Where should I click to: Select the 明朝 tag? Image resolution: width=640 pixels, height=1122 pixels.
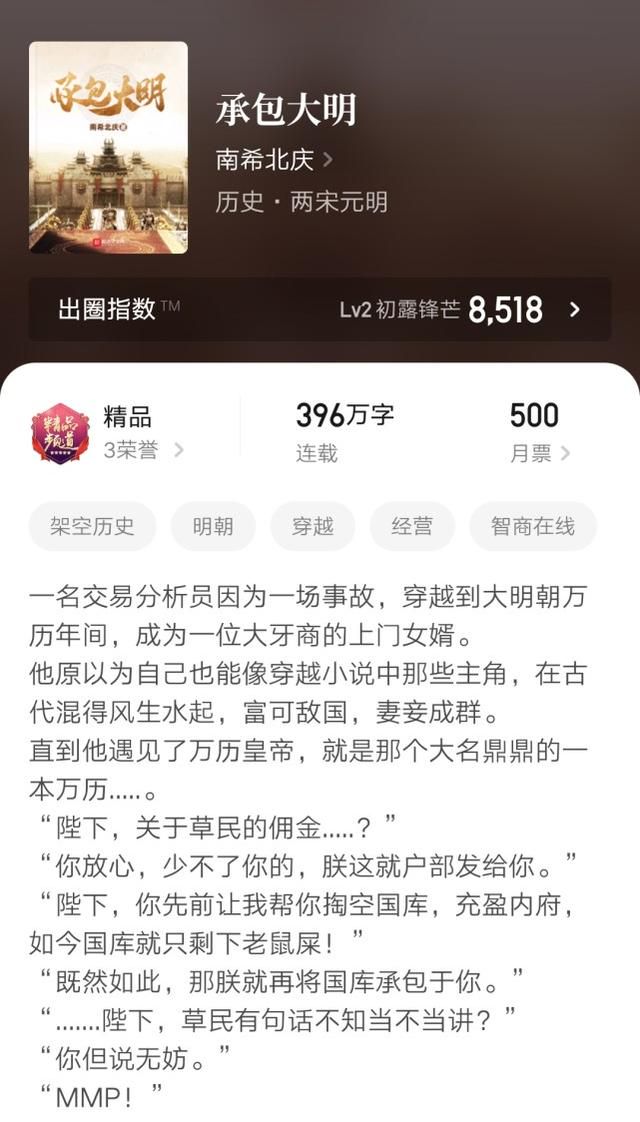[213, 527]
